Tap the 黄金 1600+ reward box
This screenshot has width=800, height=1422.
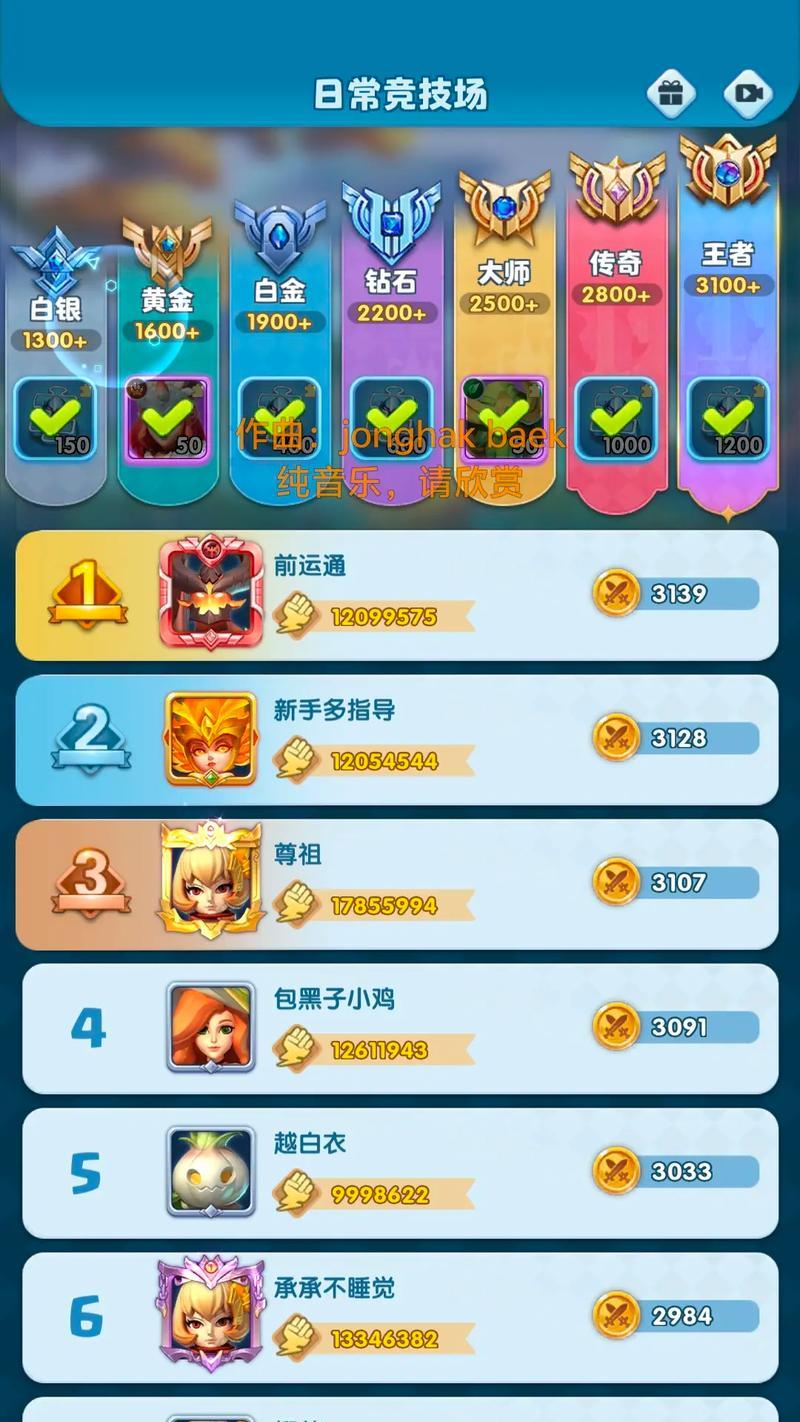(x=167, y=420)
